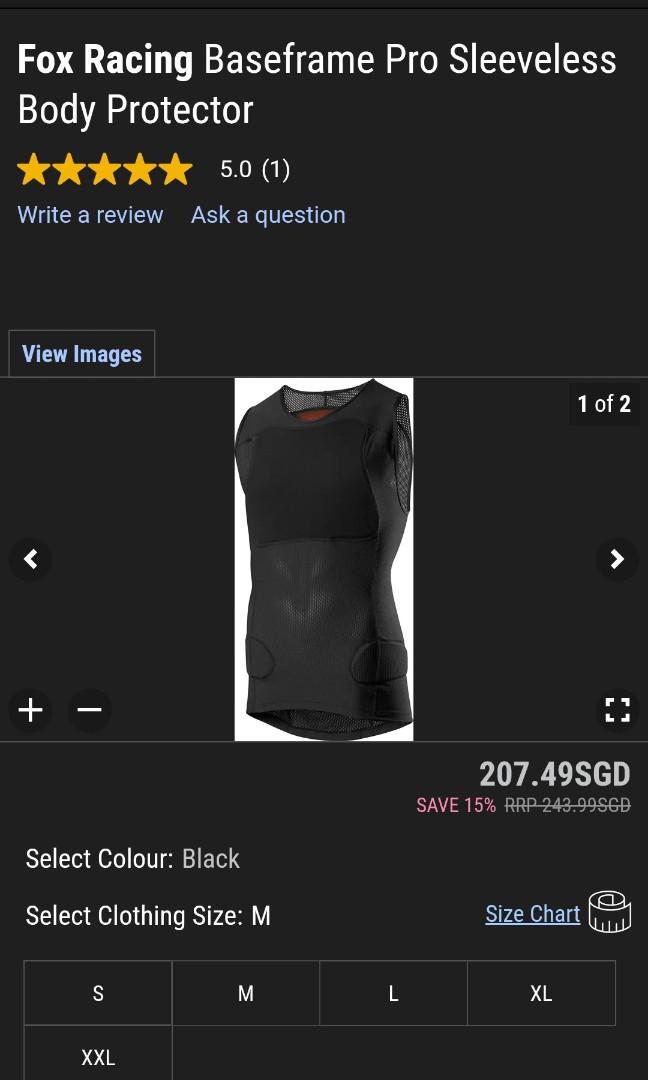
Task: View the product image in fullscreen
Action: click(x=617, y=710)
